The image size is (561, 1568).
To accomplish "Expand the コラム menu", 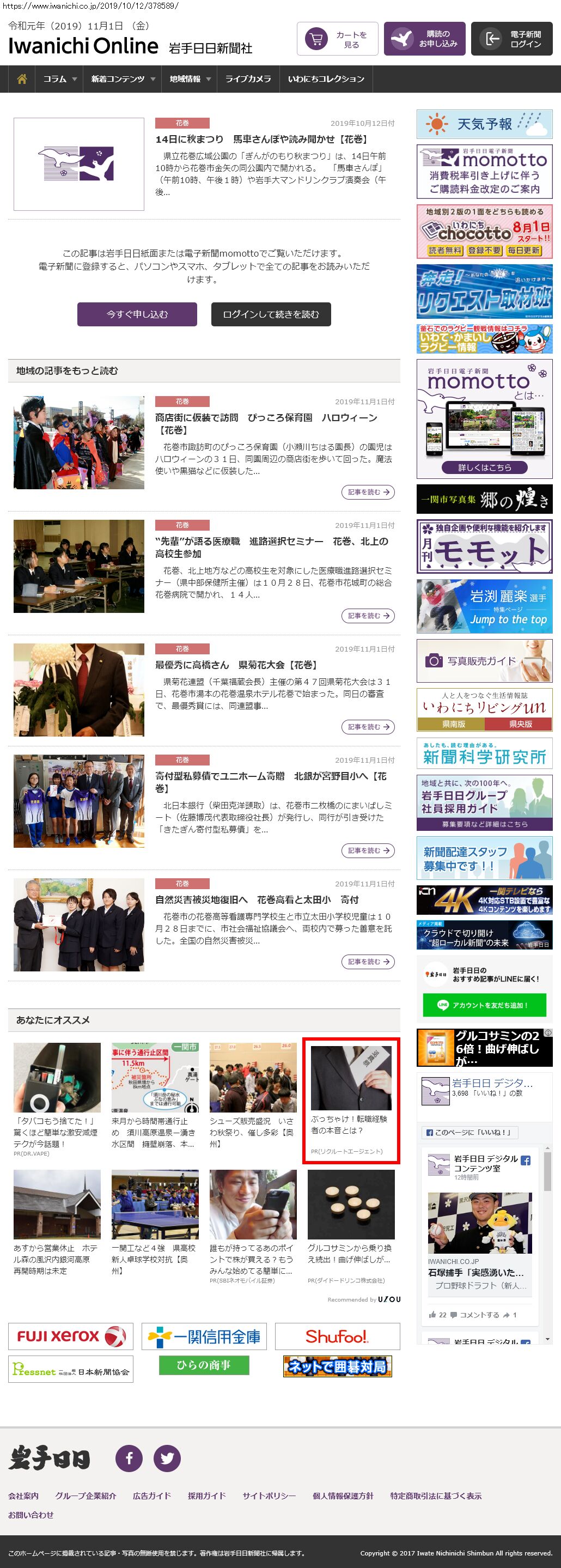I will coord(59,79).
